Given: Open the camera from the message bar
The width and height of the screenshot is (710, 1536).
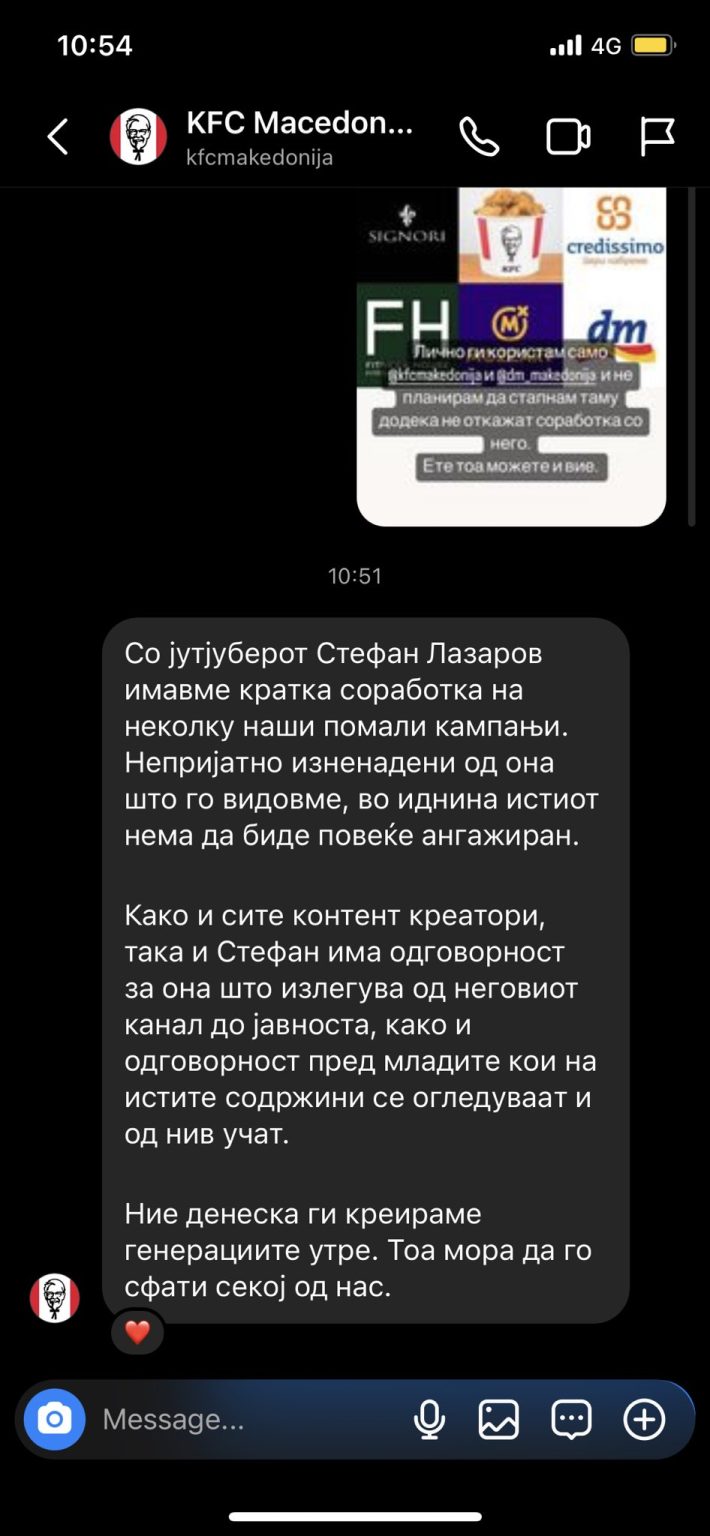Looking at the screenshot, I should [55, 1419].
